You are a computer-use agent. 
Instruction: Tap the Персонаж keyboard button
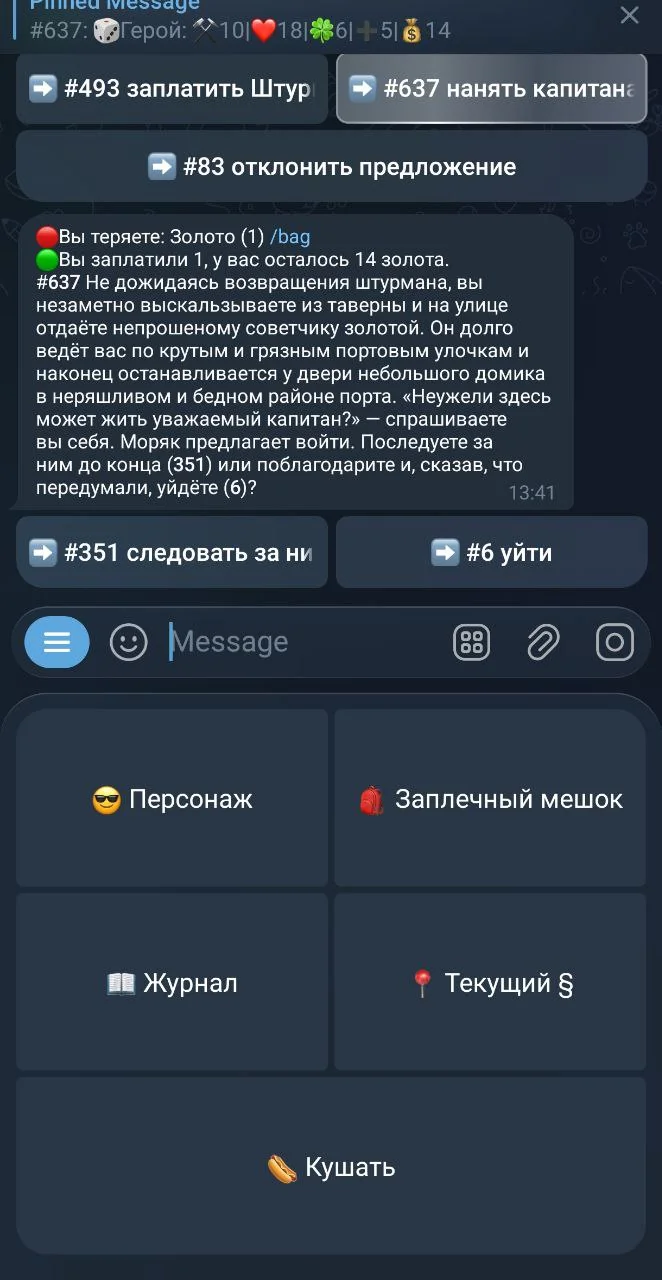(x=172, y=799)
